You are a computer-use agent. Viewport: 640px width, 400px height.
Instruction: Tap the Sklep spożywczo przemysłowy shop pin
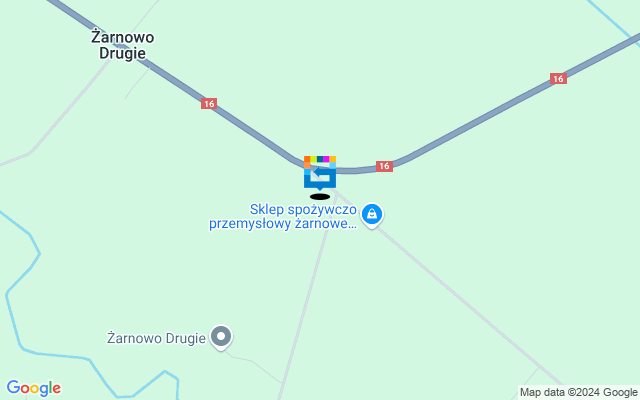pyautogui.click(x=372, y=214)
